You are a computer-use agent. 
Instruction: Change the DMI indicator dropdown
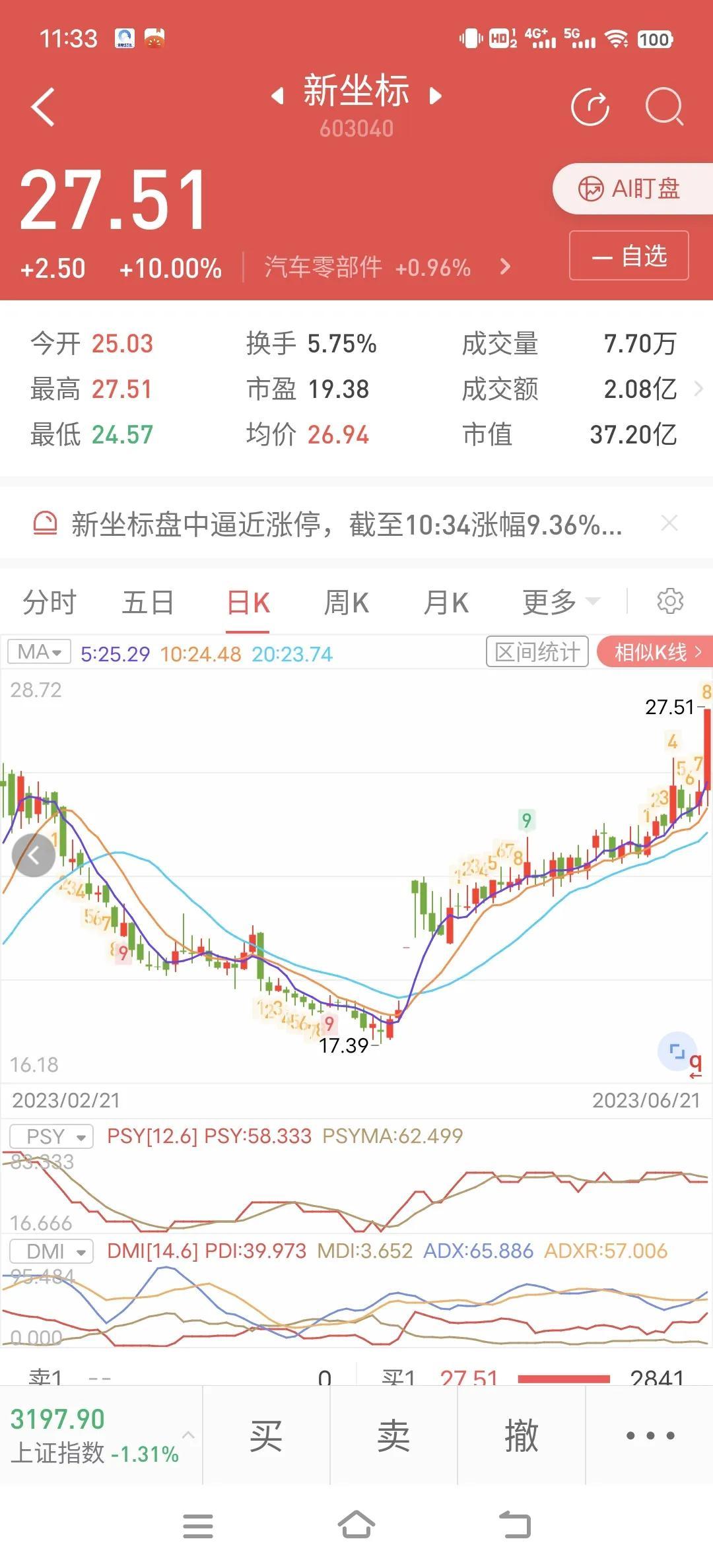coord(51,1251)
